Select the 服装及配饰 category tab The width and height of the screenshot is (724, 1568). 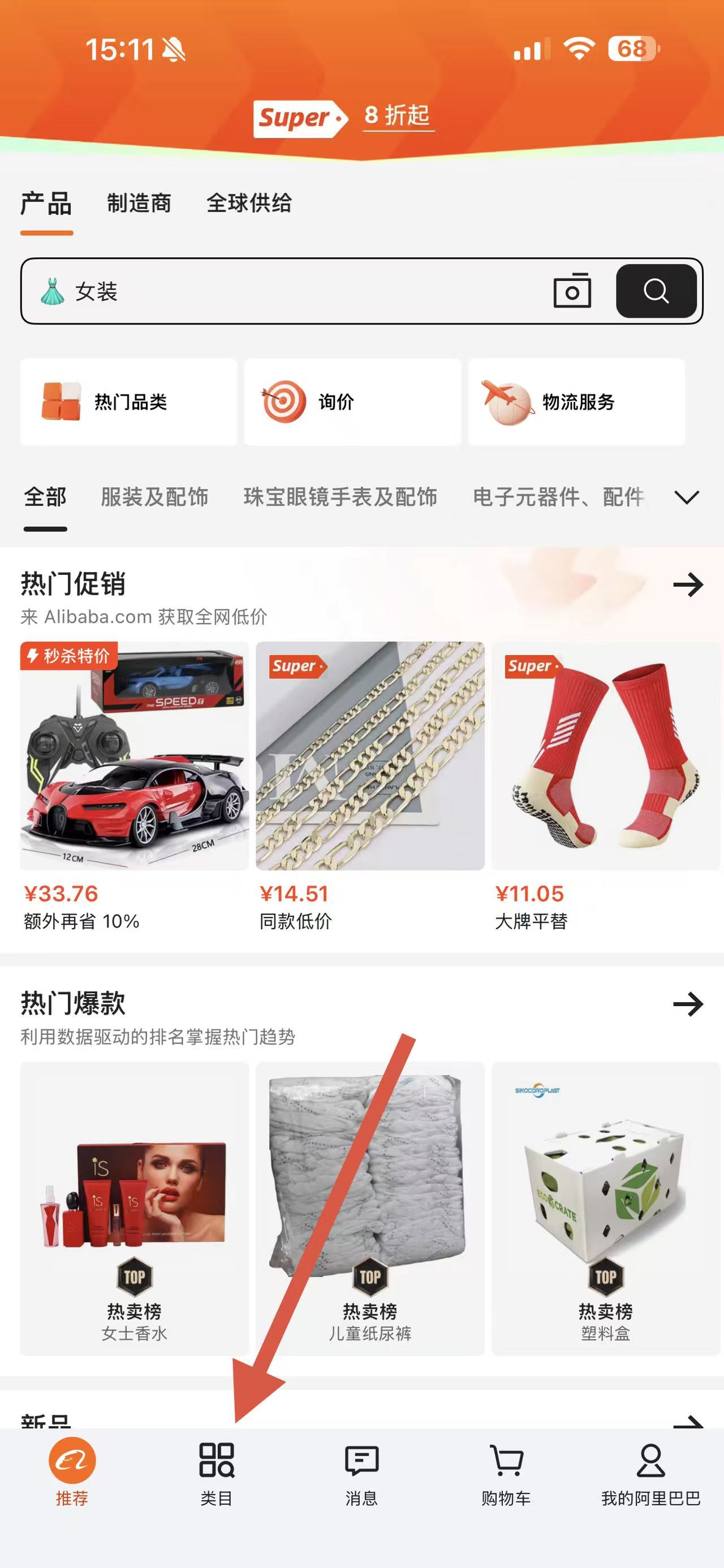tap(154, 497)
